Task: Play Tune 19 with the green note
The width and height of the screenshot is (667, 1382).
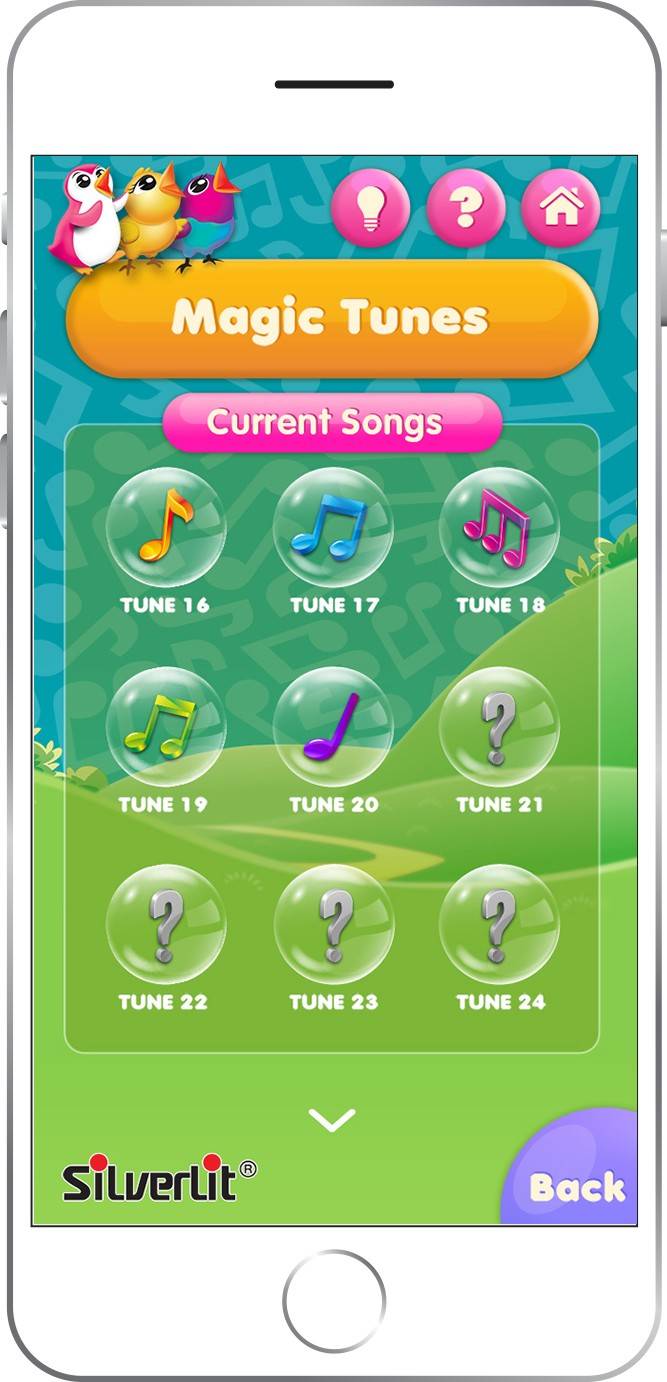Action: [166, 727]
